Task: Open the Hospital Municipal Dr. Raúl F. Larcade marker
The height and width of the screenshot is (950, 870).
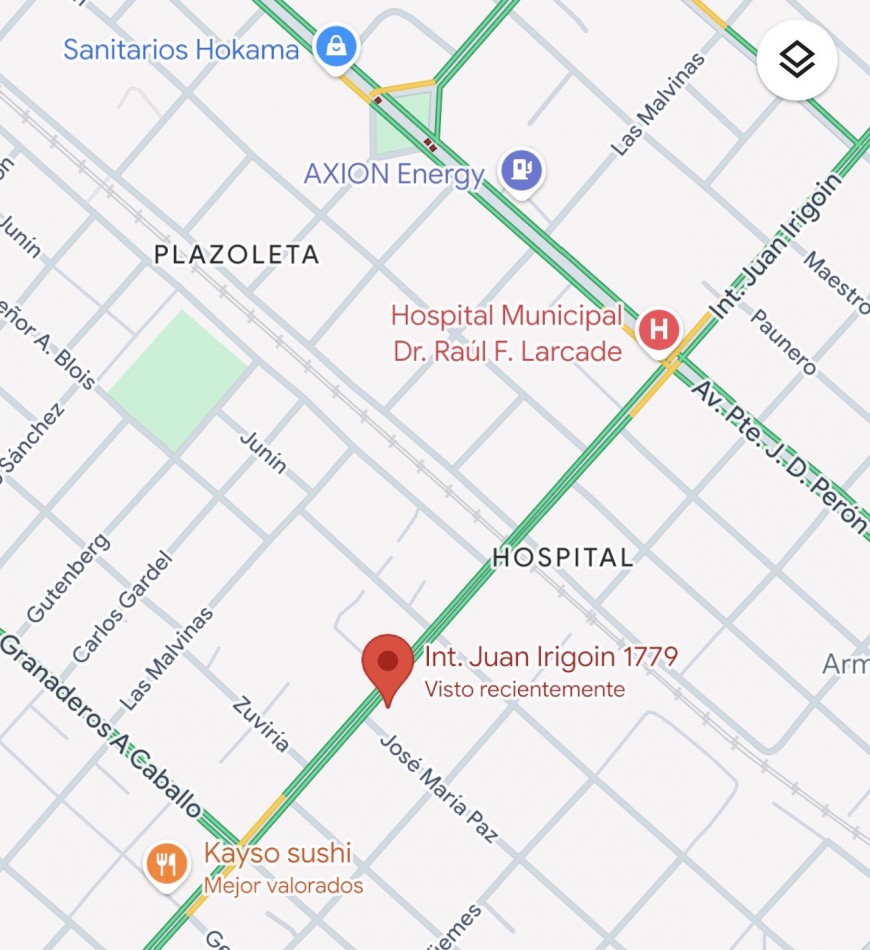Action: pyautogui.click(x=659, y=329)
